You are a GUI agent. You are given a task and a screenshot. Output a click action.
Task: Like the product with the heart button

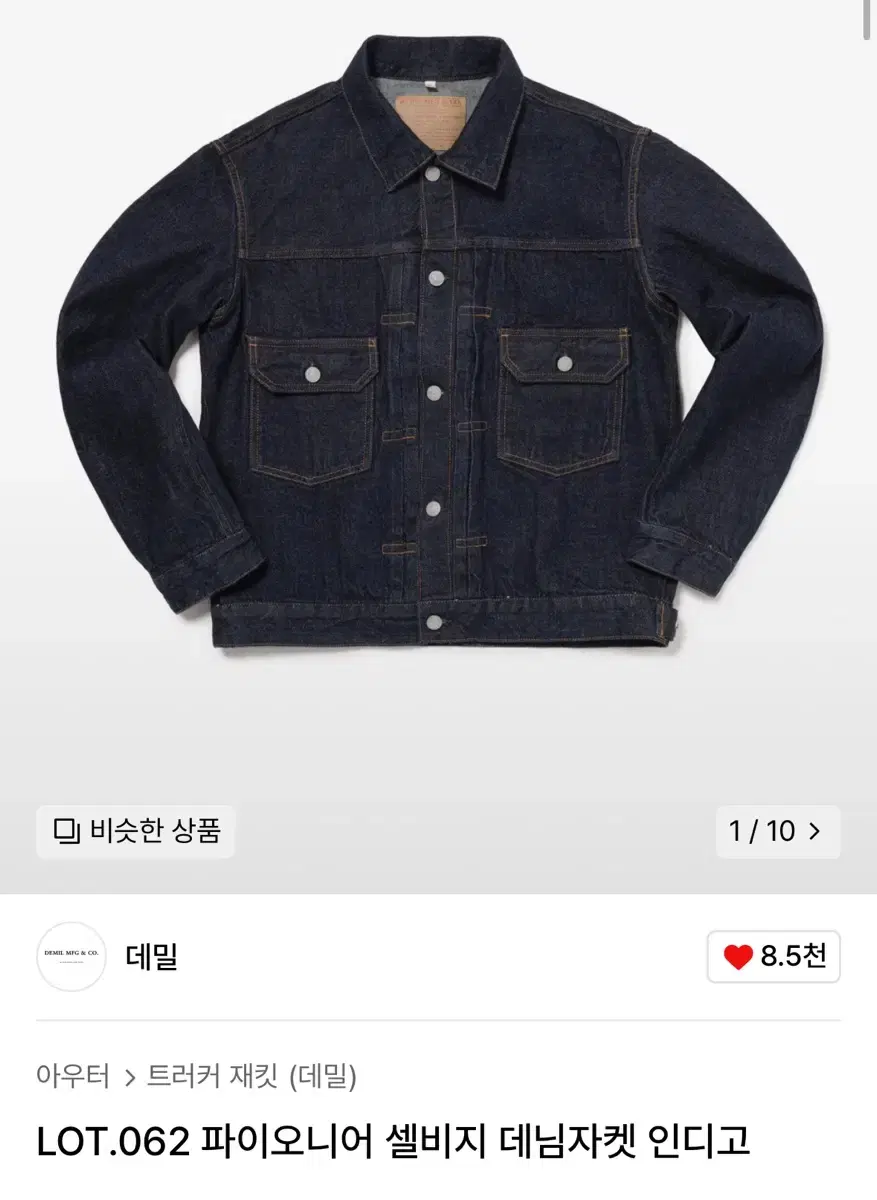[773, 957]
